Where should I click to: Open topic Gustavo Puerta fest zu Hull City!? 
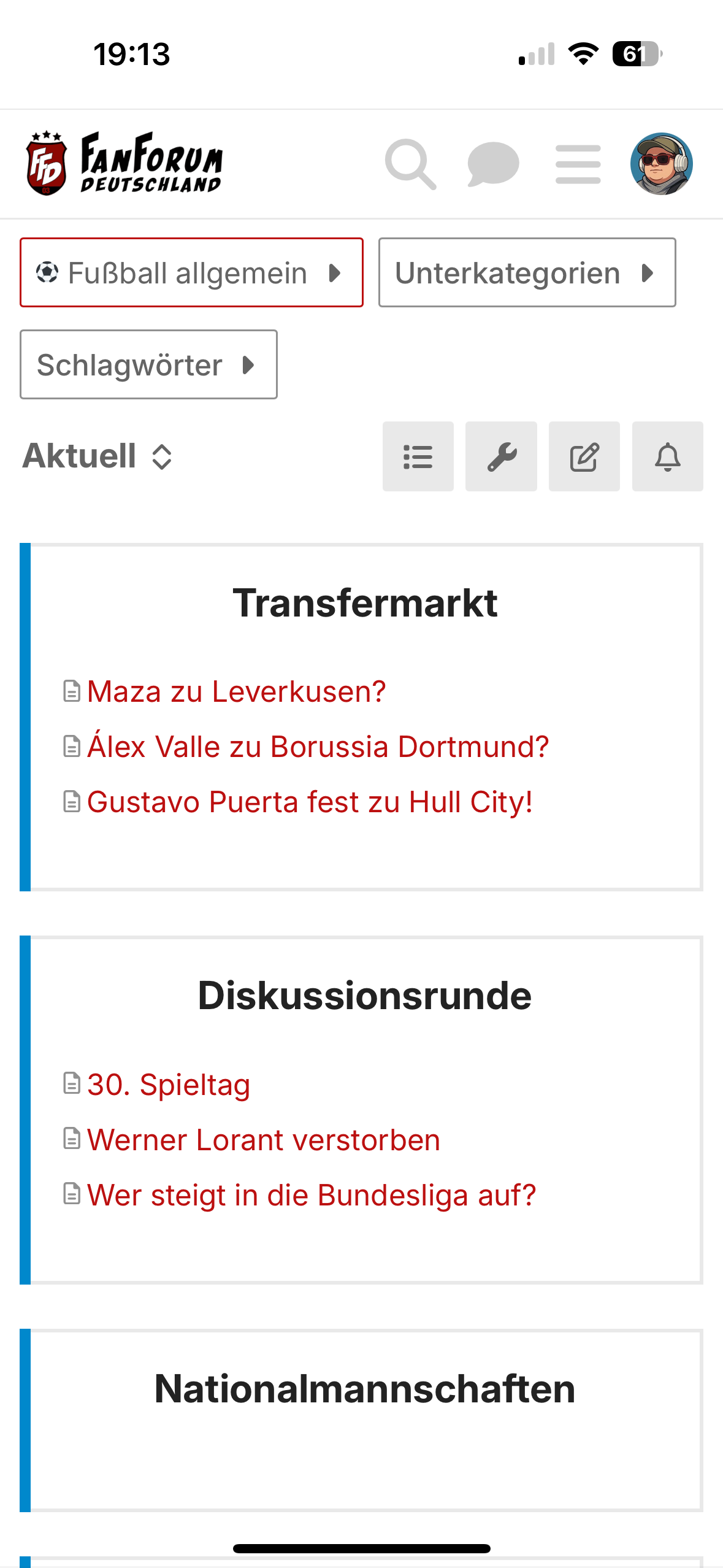click(x=310, y=802)
